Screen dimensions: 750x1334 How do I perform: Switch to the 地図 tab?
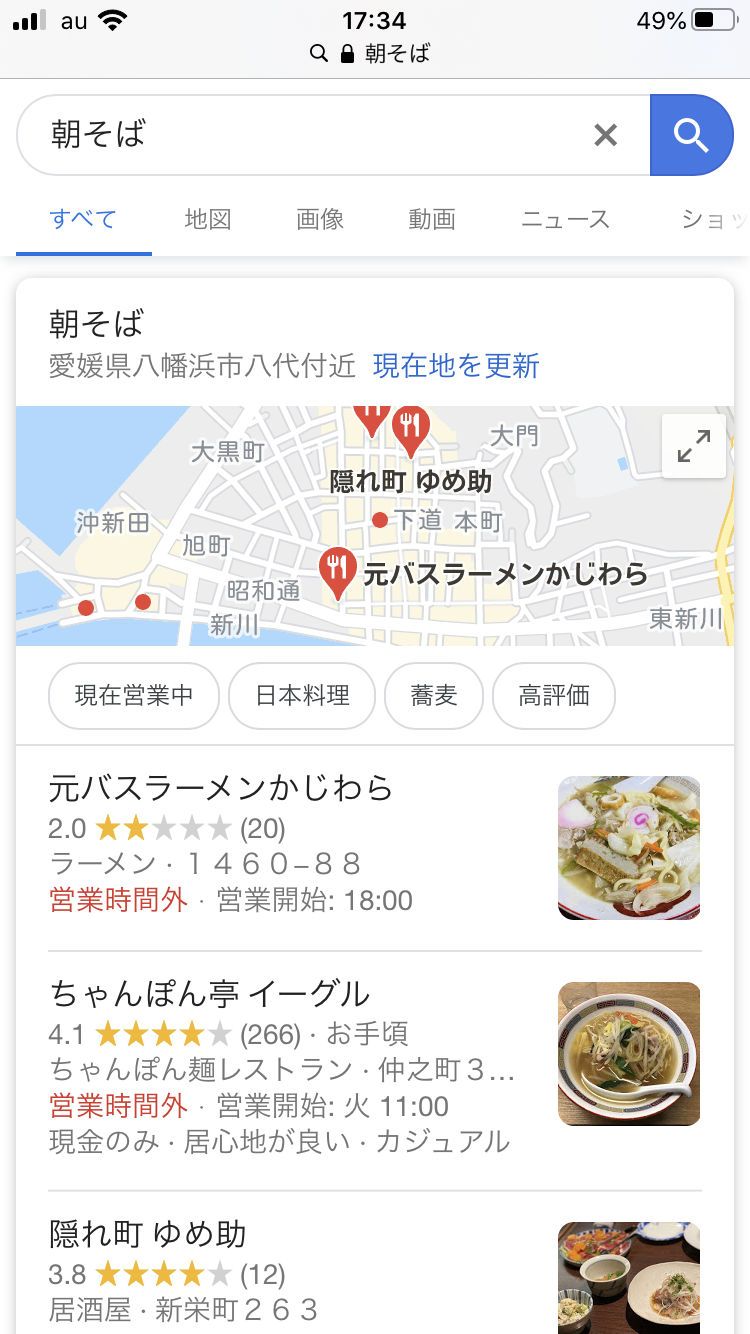coord(208,219)
